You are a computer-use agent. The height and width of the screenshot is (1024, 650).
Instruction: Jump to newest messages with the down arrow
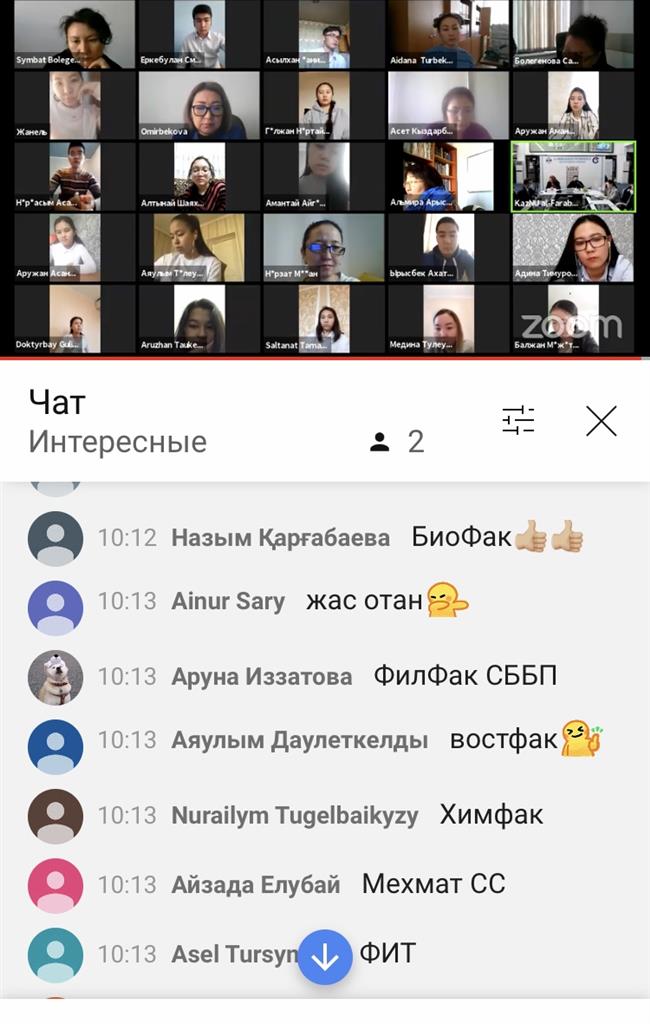(325, 957)
